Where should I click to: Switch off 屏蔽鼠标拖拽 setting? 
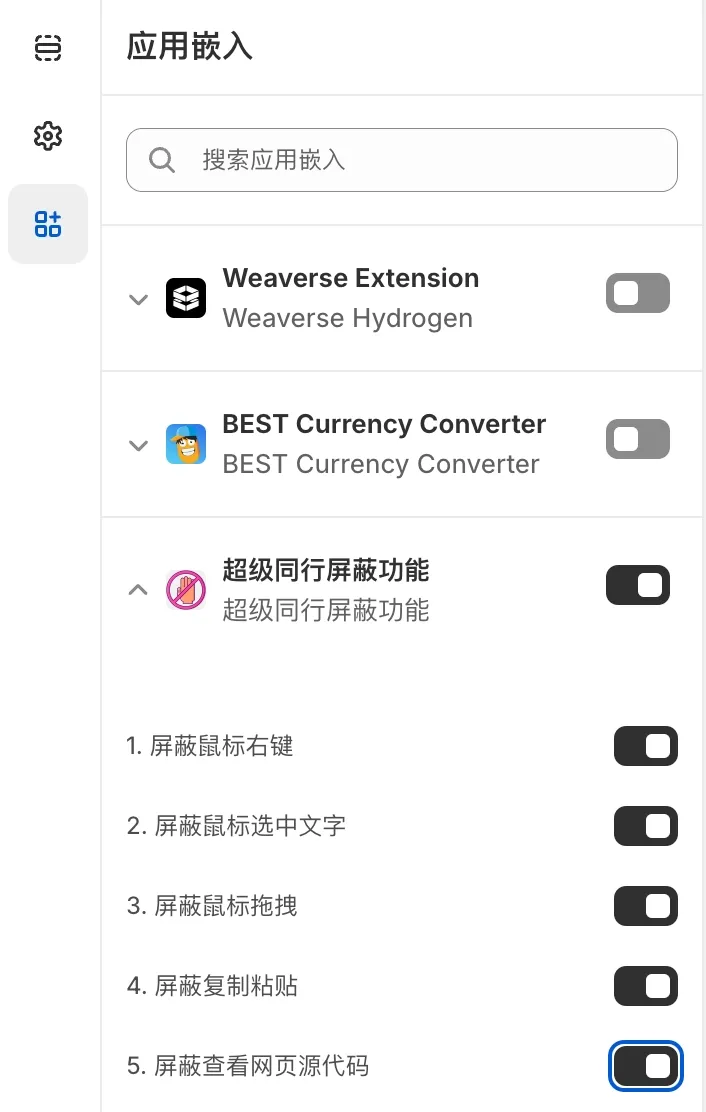point(645,906)
